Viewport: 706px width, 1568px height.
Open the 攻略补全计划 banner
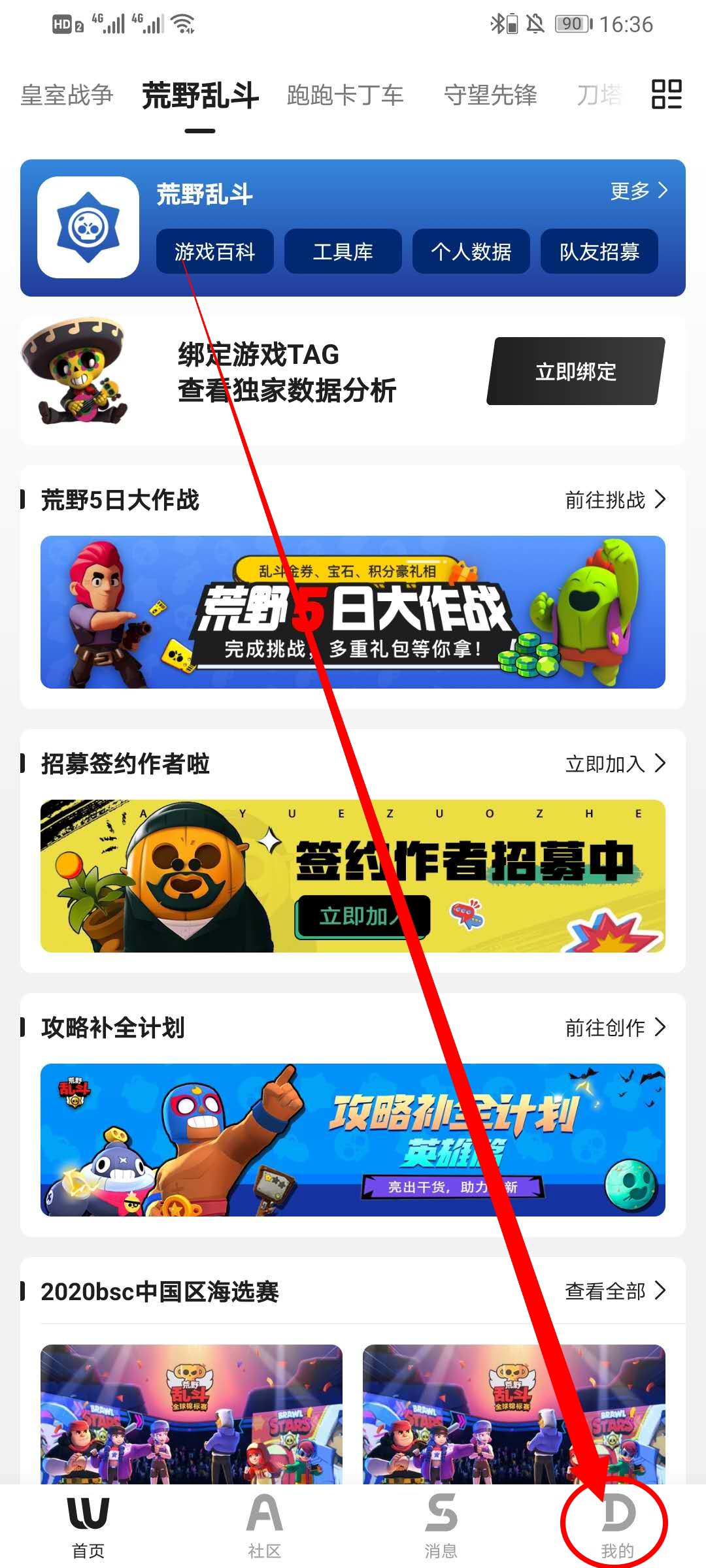tap(353, 1140)
